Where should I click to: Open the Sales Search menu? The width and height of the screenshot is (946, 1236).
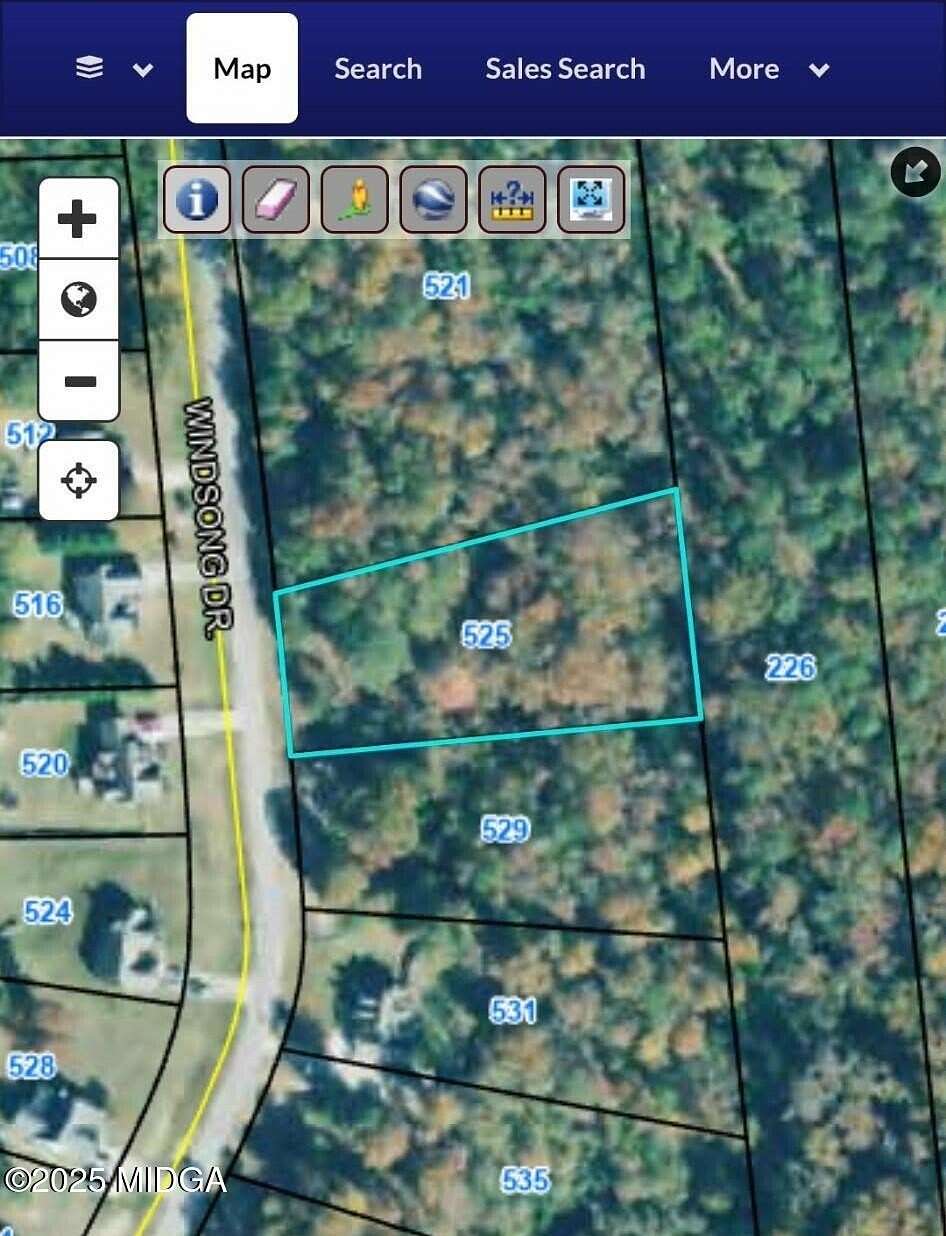click(565, 68)
